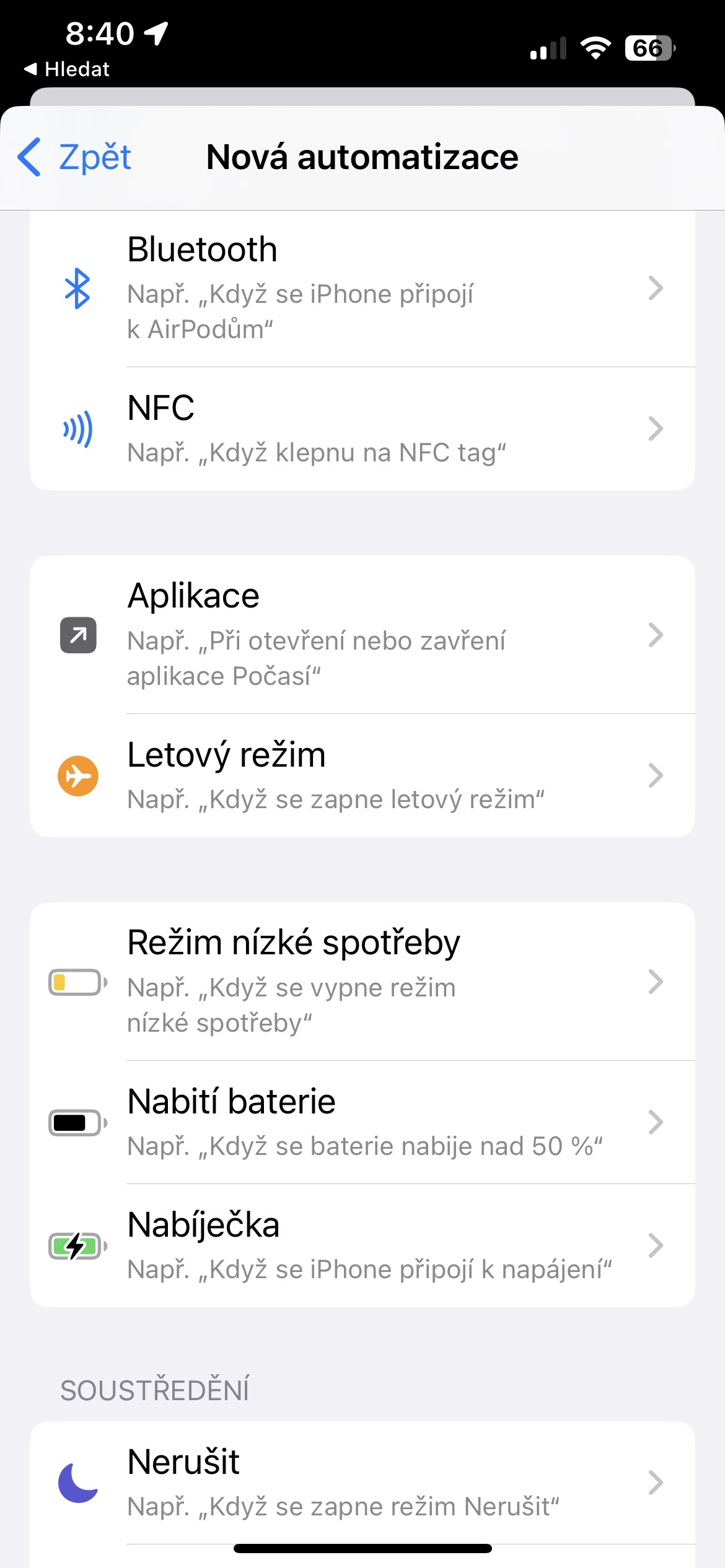
Task: Go back with the Zpět button
Action: coord(74,157)
